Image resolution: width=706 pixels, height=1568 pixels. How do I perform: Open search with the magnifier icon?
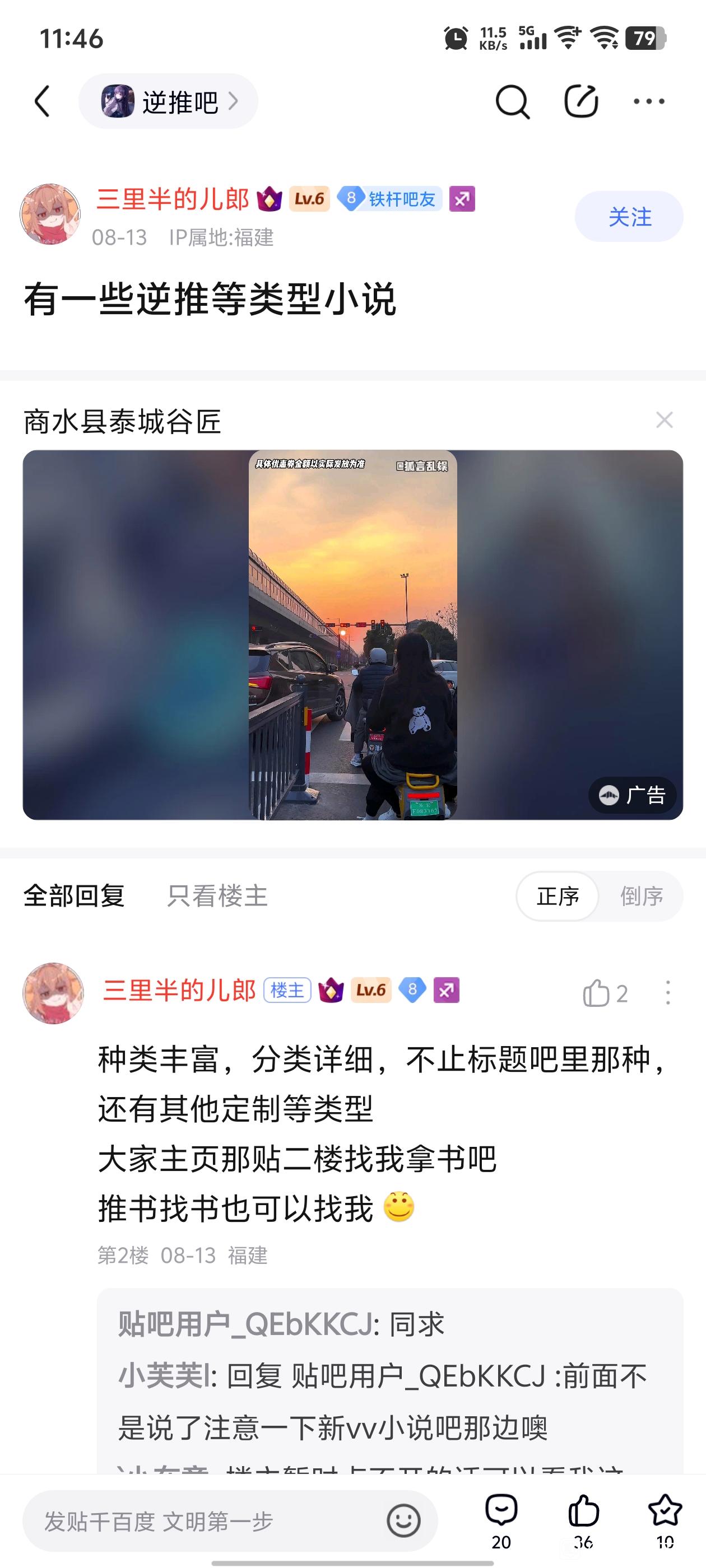tap(512, 102)
